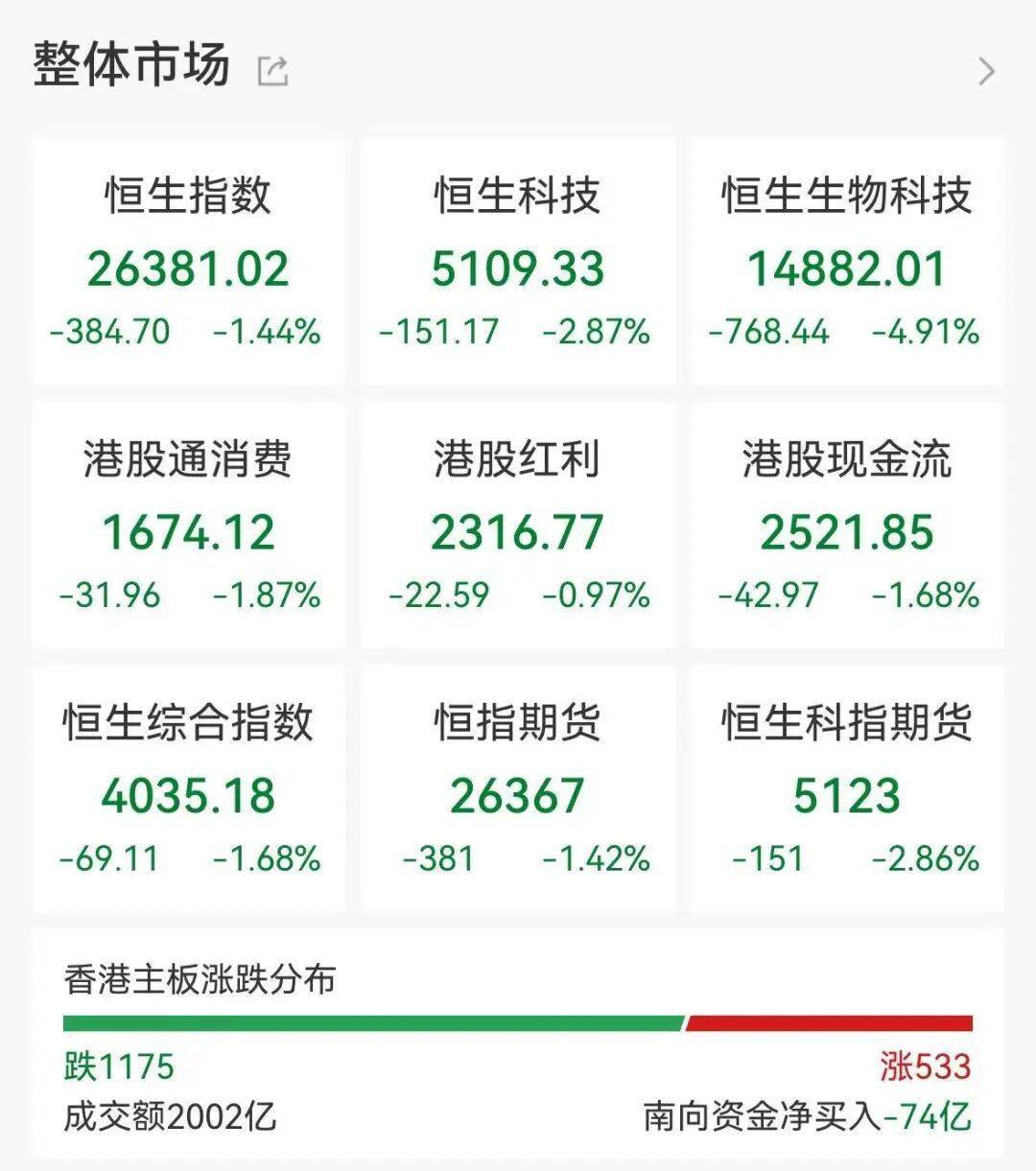The width and height of the screenshot is (1036, 1171).
Task: Check the 恒生科指期货 futures card
Action: tap(847, 788)
